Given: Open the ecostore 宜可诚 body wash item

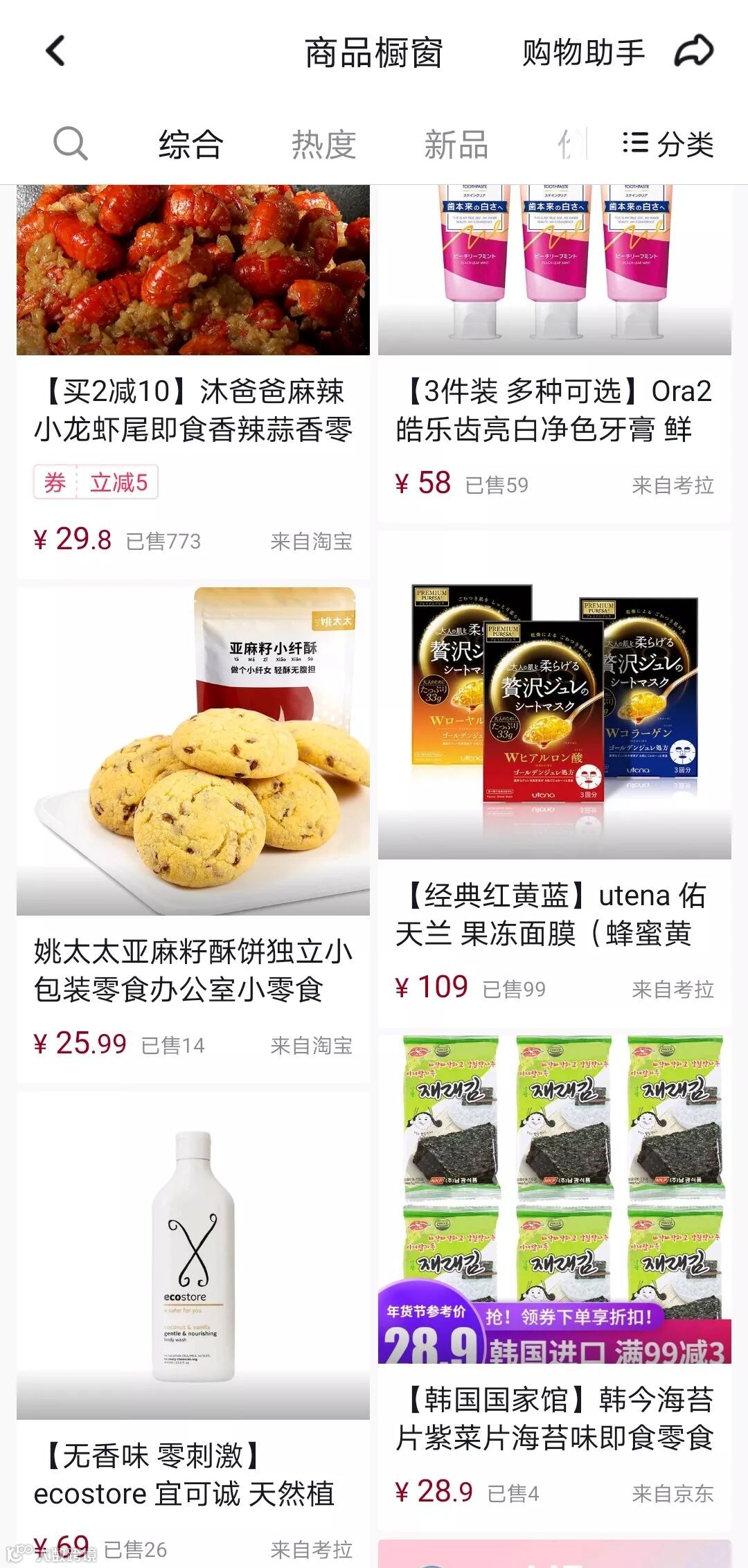Looking at the screenshot, I should click(193, 1475).
